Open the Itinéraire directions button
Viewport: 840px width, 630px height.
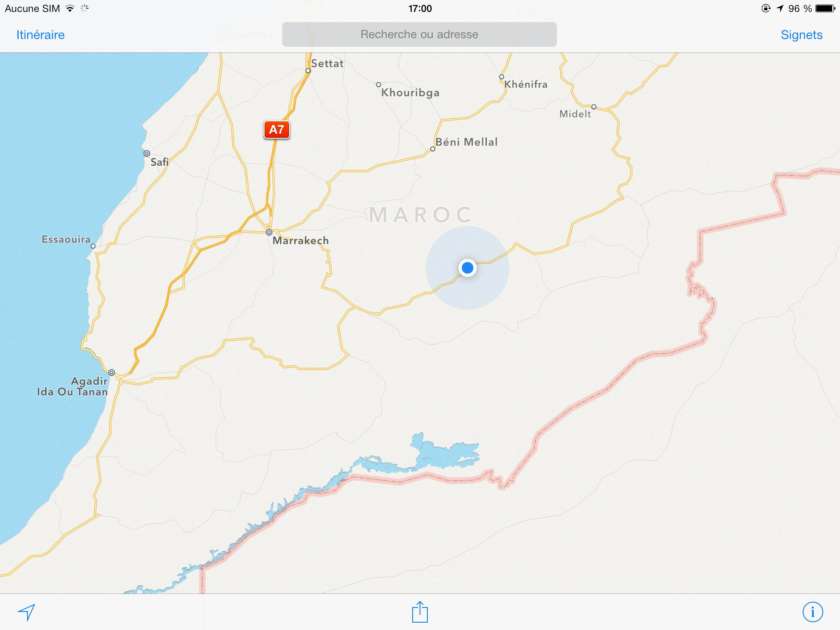click(40, 34)
